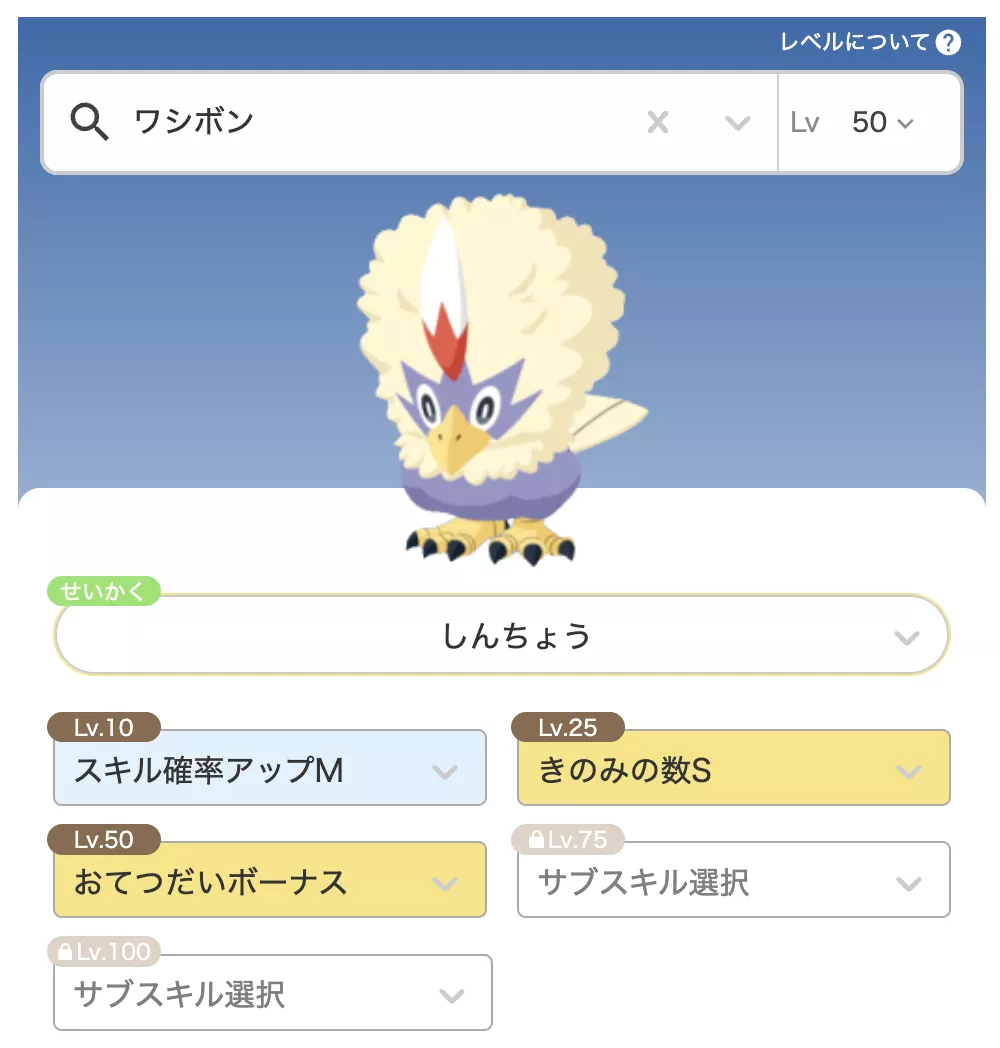
Task: Click the X to clear the Pokémon search
Action: (x=658, y=122)
